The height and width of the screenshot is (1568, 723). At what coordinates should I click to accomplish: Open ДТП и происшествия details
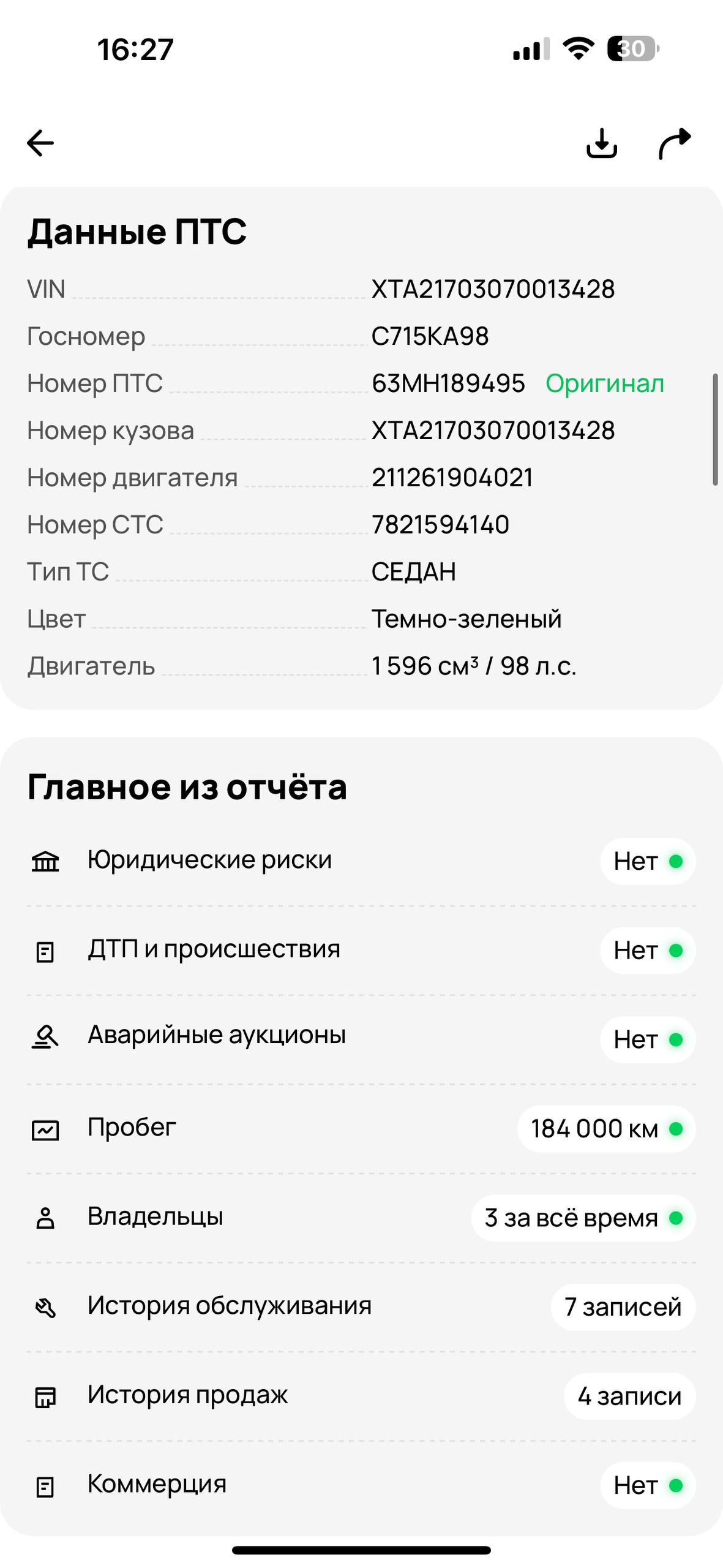click(361, 950)
